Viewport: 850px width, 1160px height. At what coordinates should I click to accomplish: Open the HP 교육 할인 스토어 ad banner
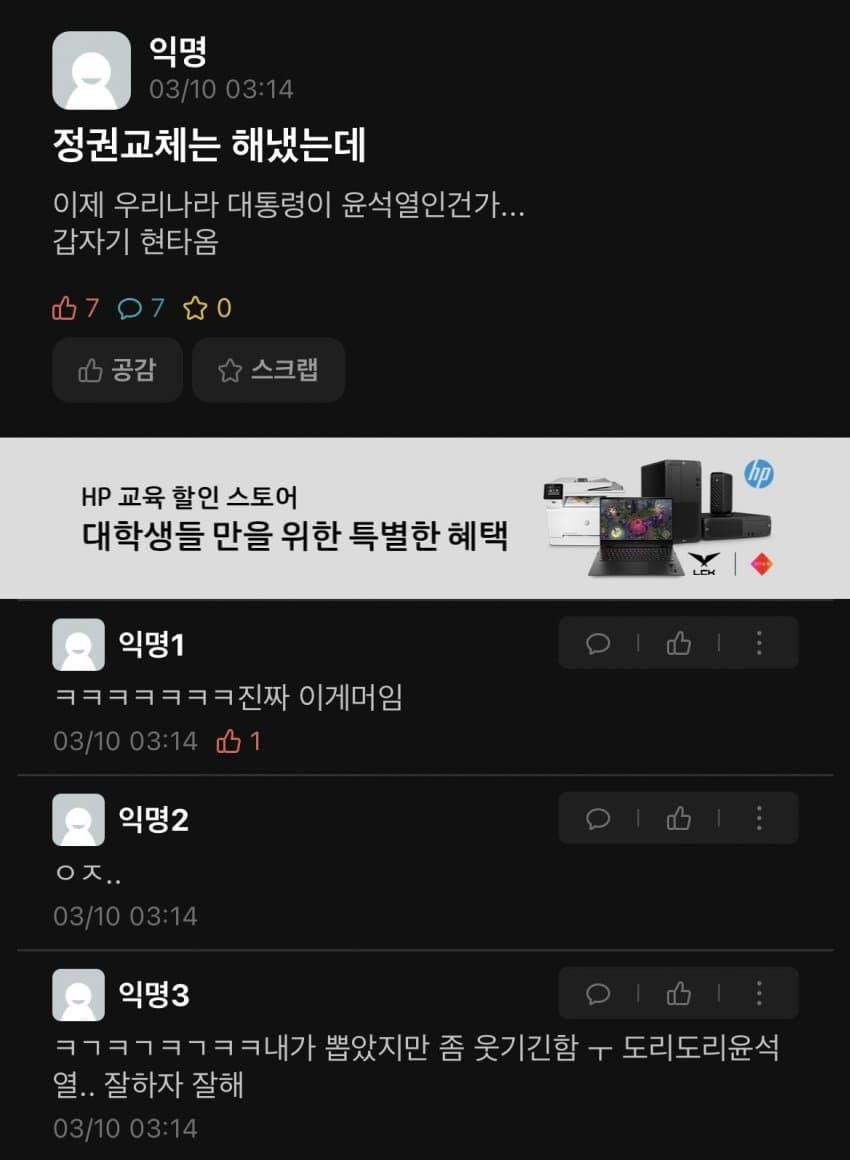[425, 518]
